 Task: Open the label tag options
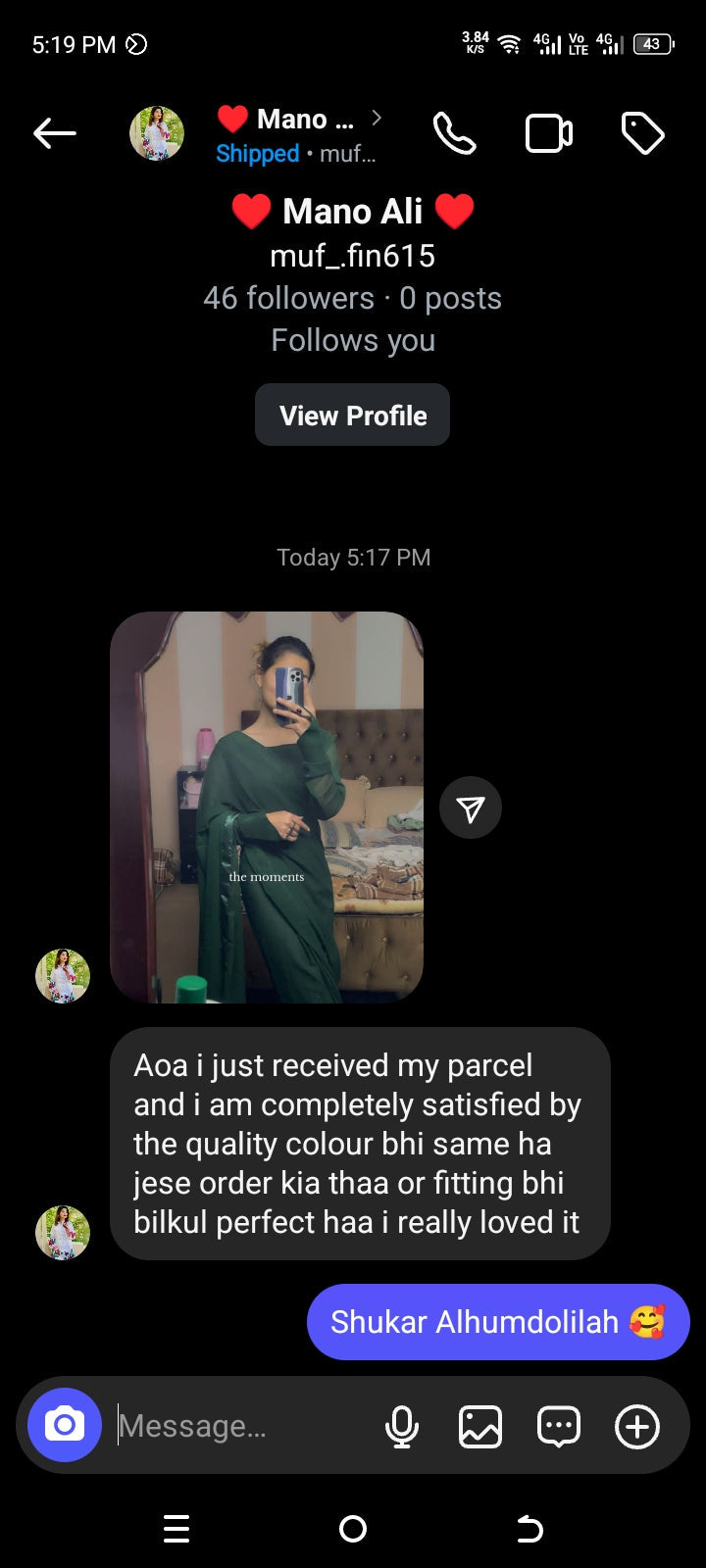(x=643, y=133)
